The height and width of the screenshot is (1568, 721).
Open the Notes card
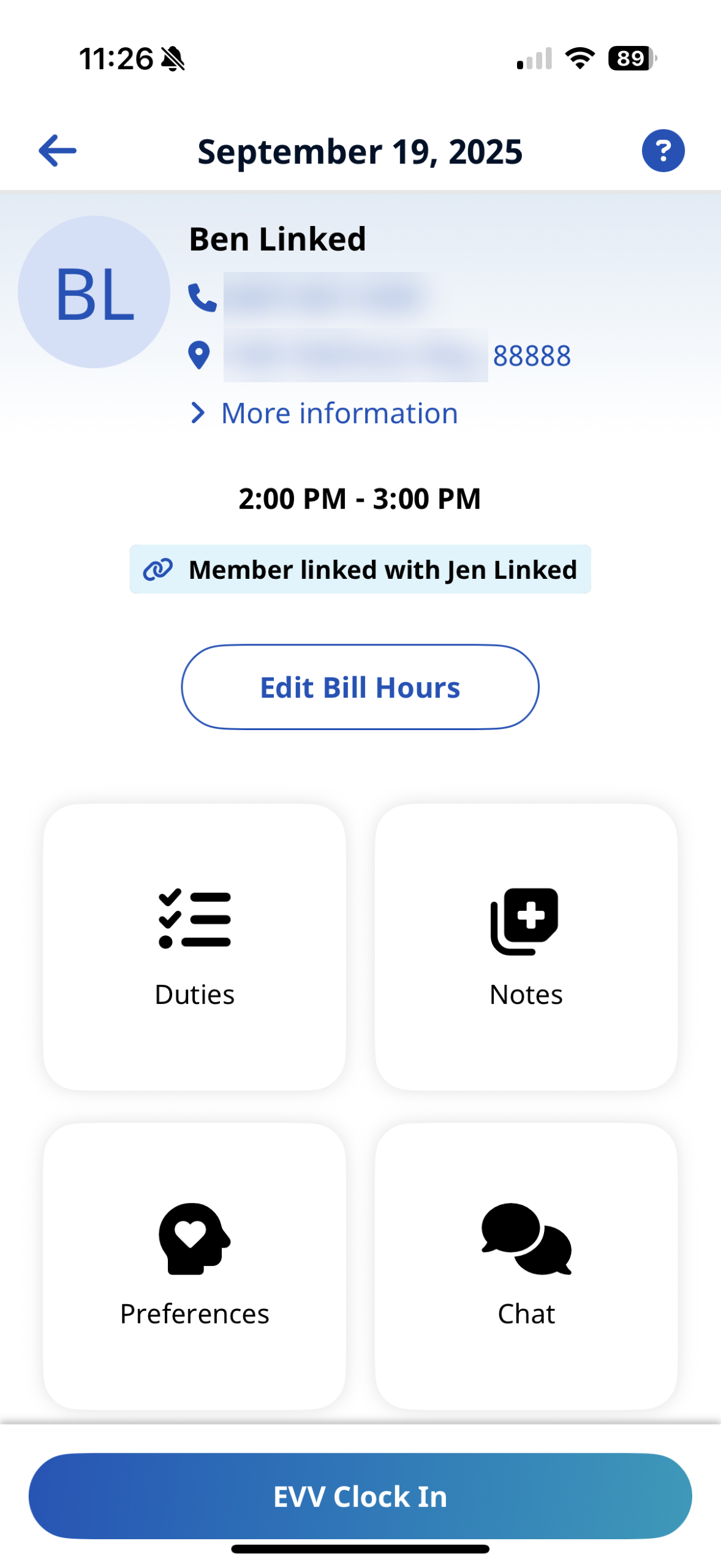click(526, 946)
